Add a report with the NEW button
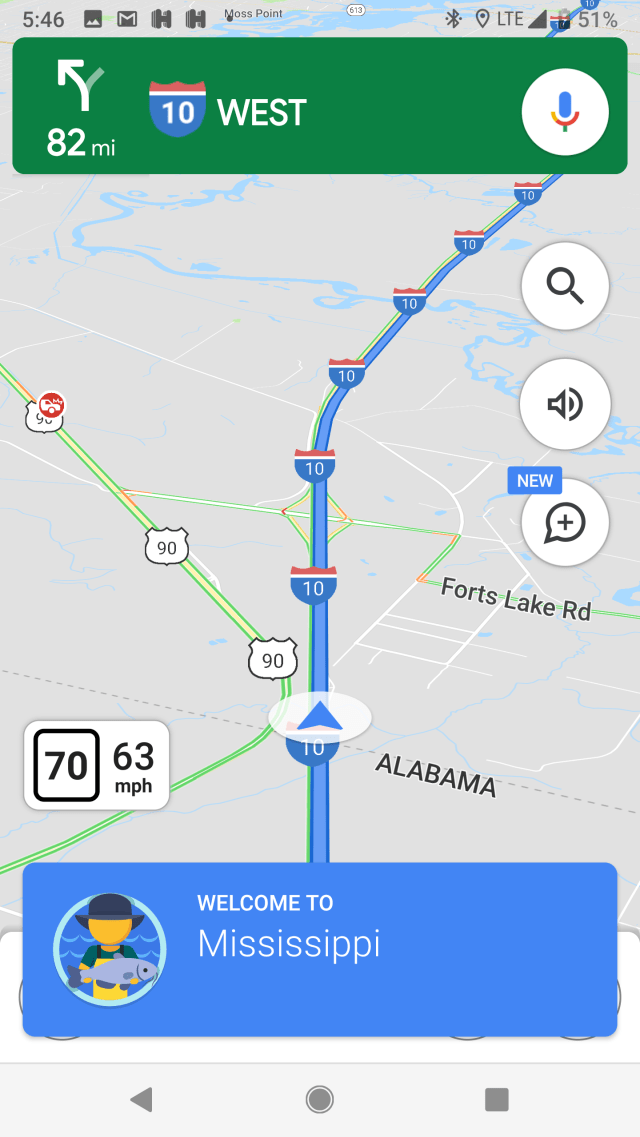 pos(565,522)
